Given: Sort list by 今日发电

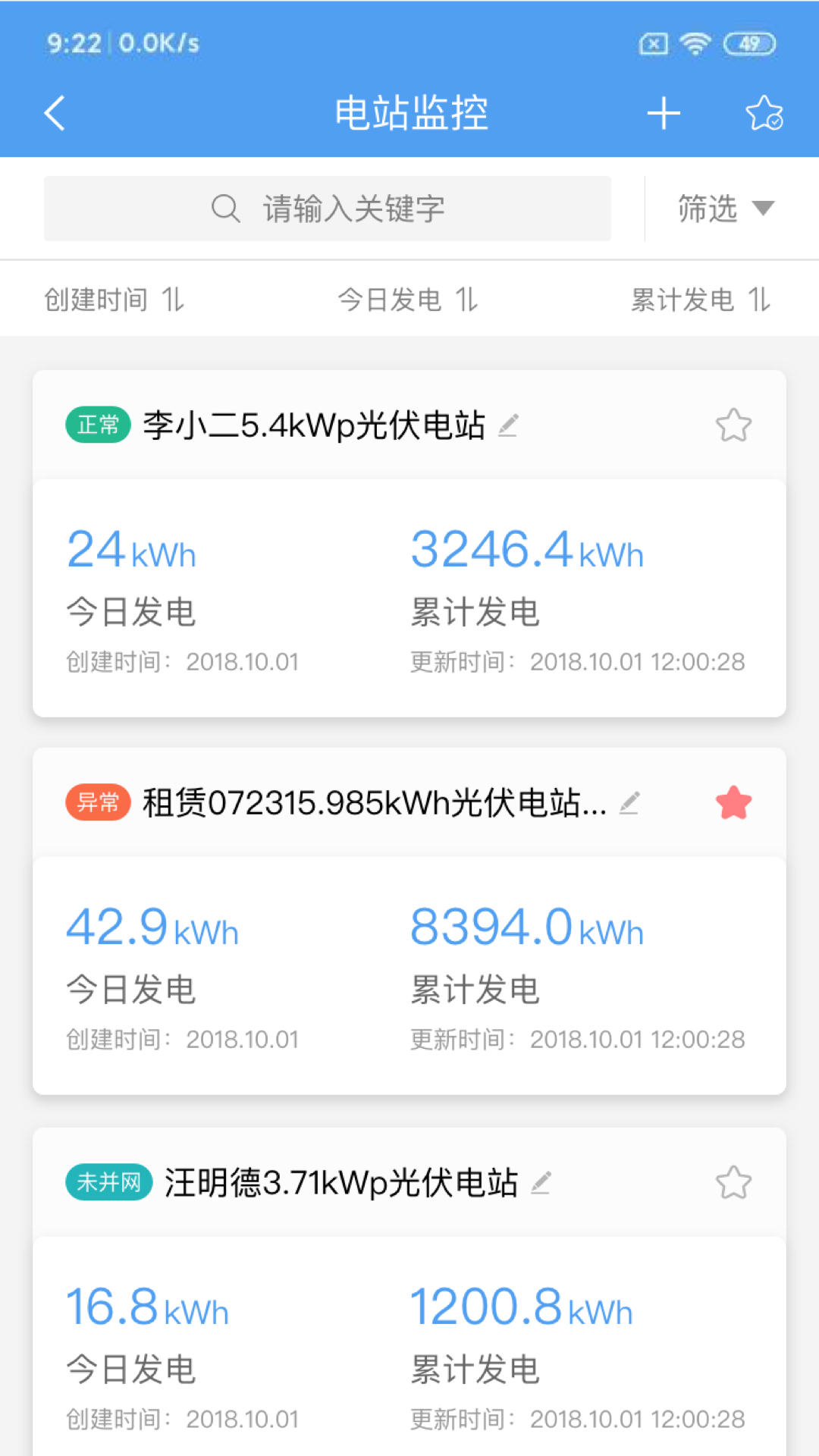Looking at the screenshot, I should point(408,300).
